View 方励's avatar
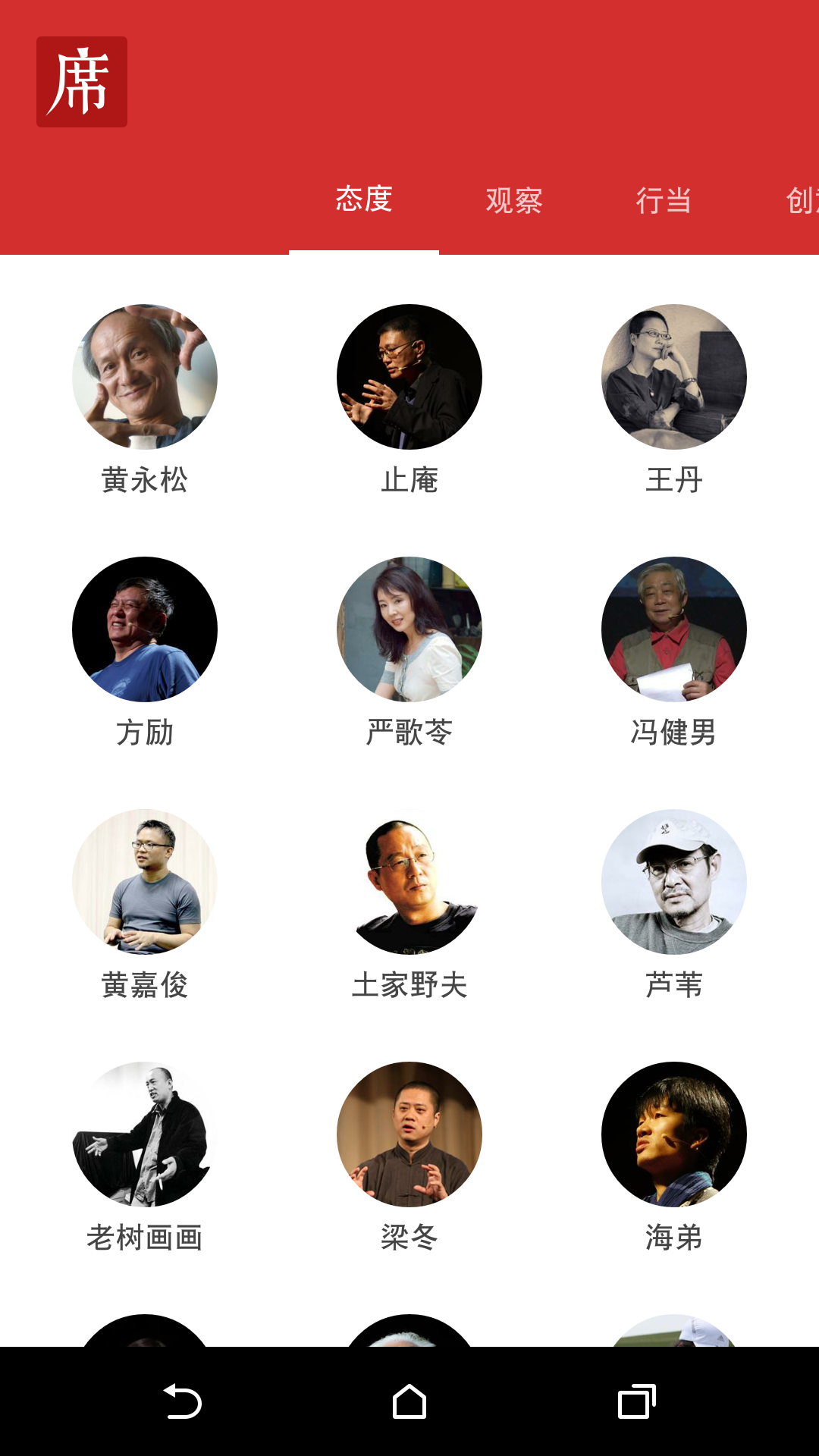The width and height of the screenshot is (819, 1456). [x=144, y=629]
